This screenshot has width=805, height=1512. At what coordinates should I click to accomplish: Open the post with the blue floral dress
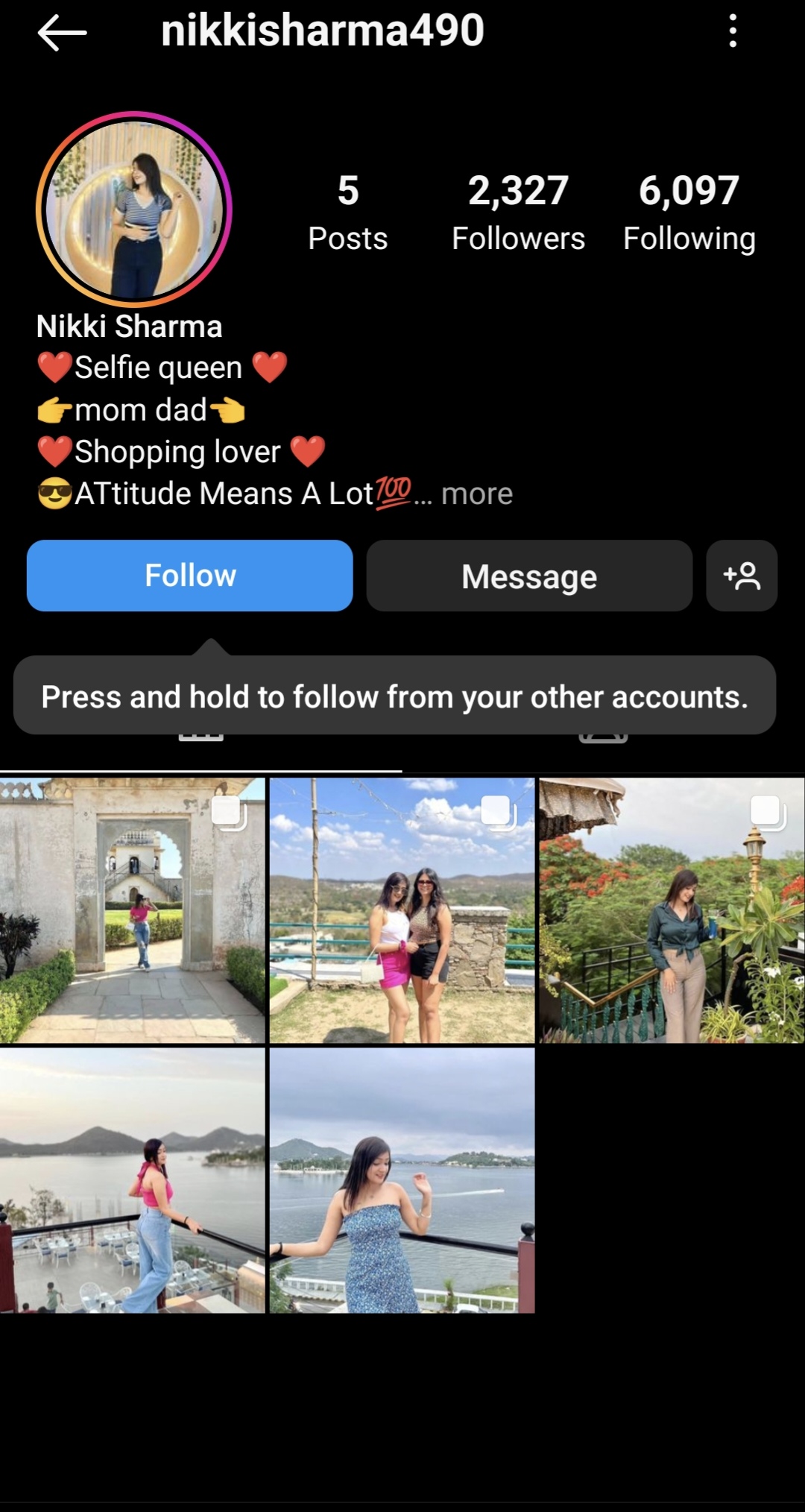point(402,1179)
